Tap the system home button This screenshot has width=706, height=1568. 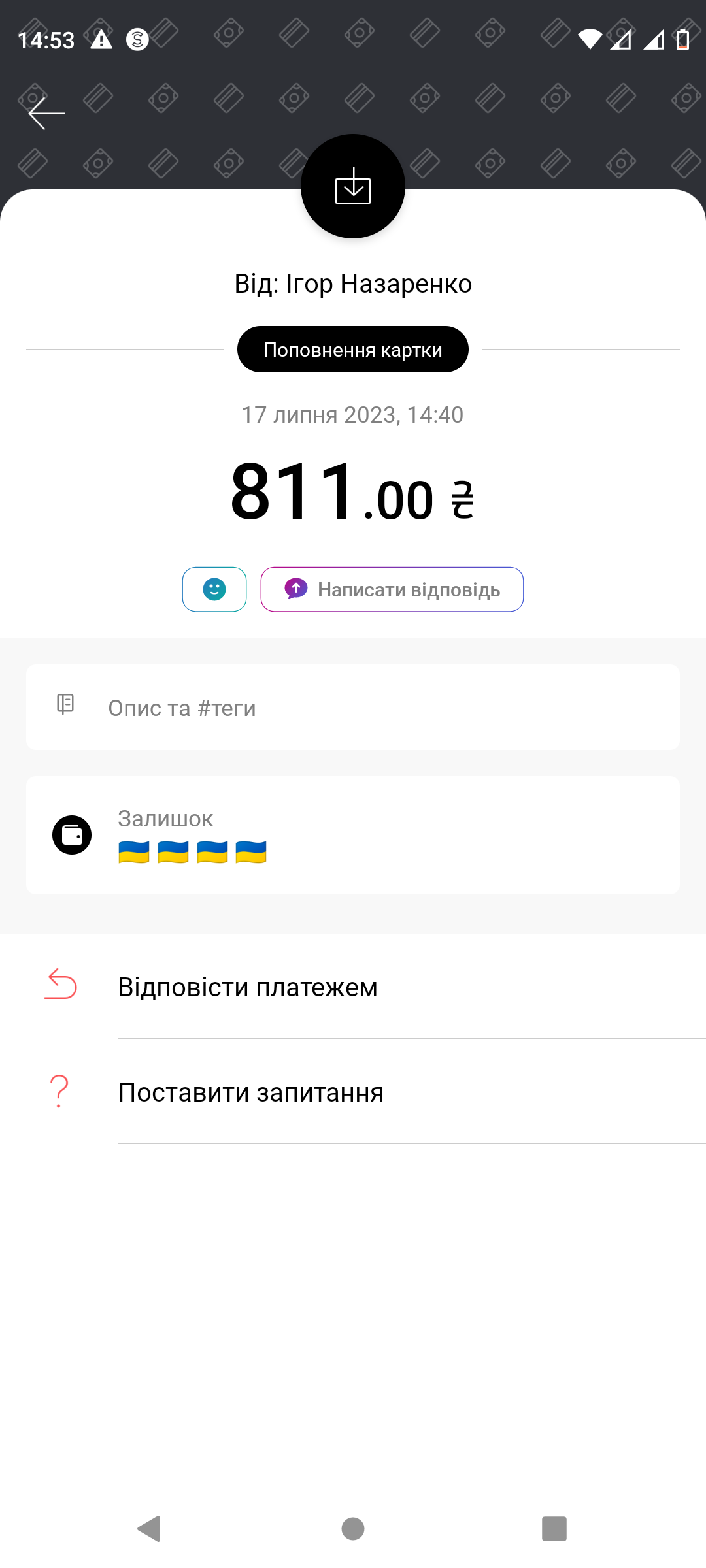353,1529
